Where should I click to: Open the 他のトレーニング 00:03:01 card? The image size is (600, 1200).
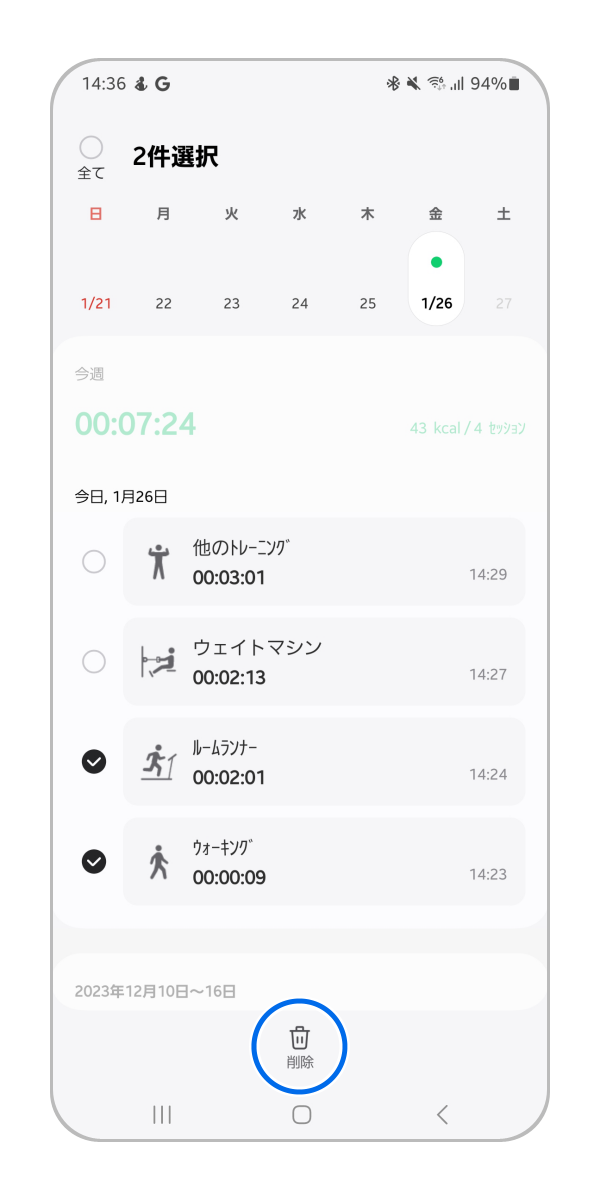coord(323,562)
